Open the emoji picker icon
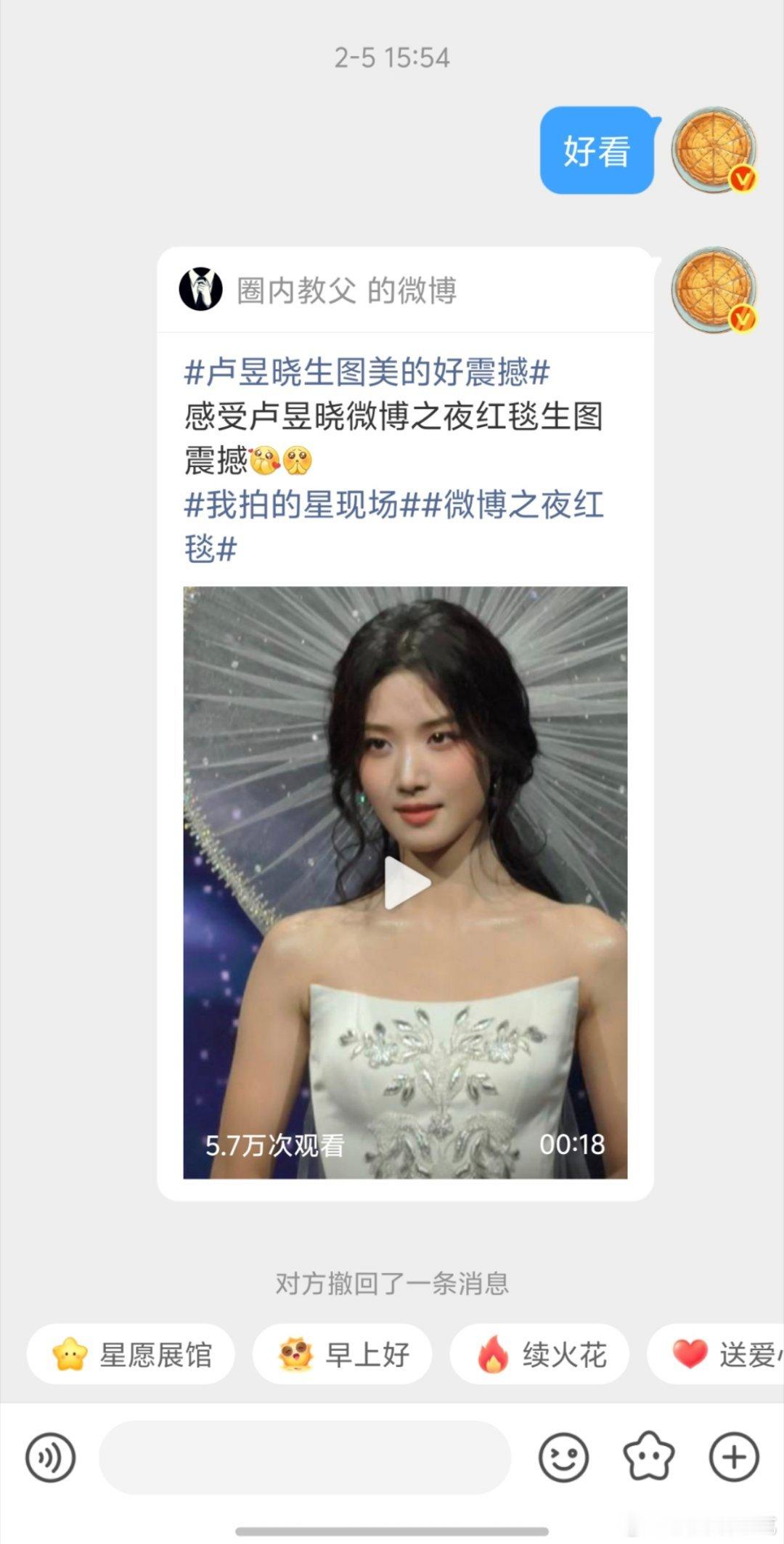This screenshot has height=1544, width=784. point(565,1455)
